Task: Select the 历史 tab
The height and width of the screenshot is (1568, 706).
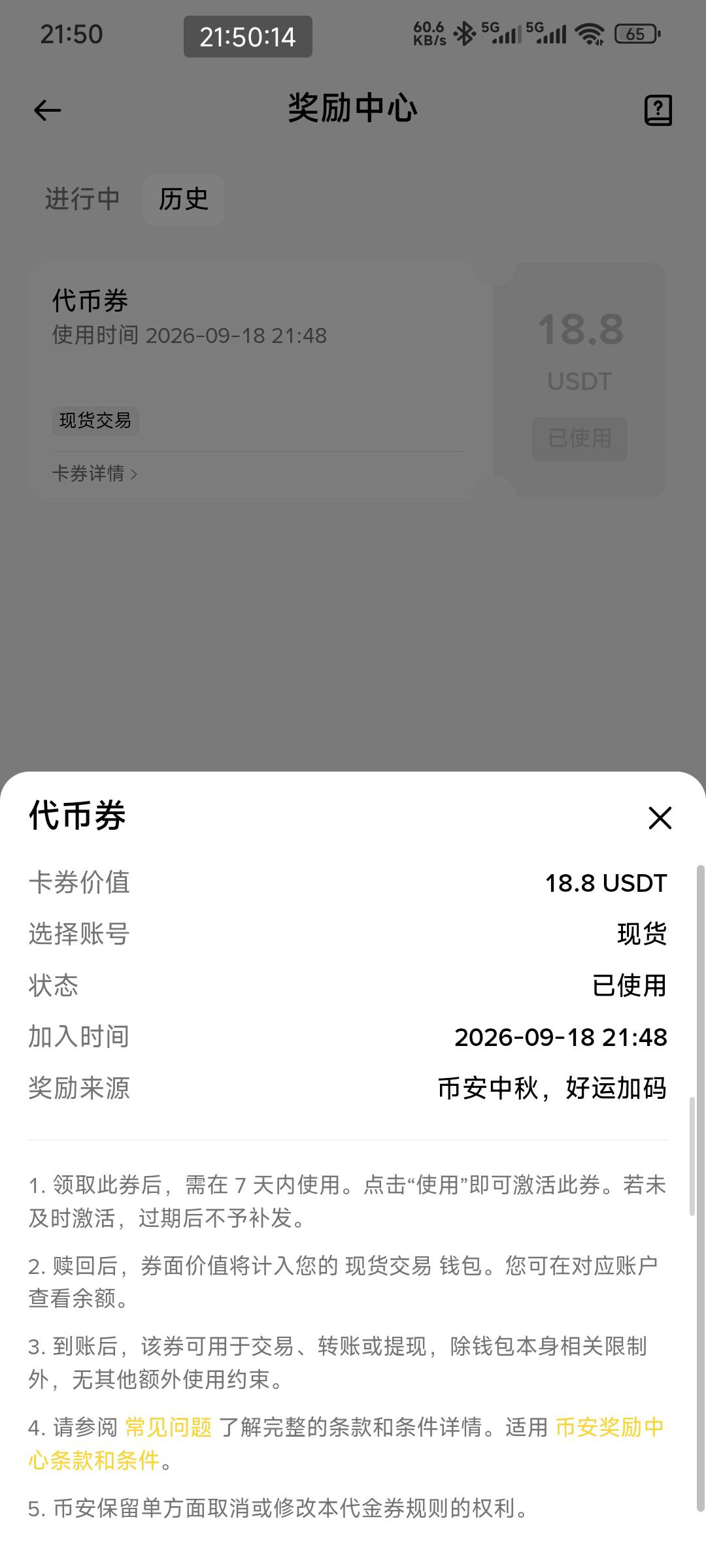Action: (x=184, y=199)
